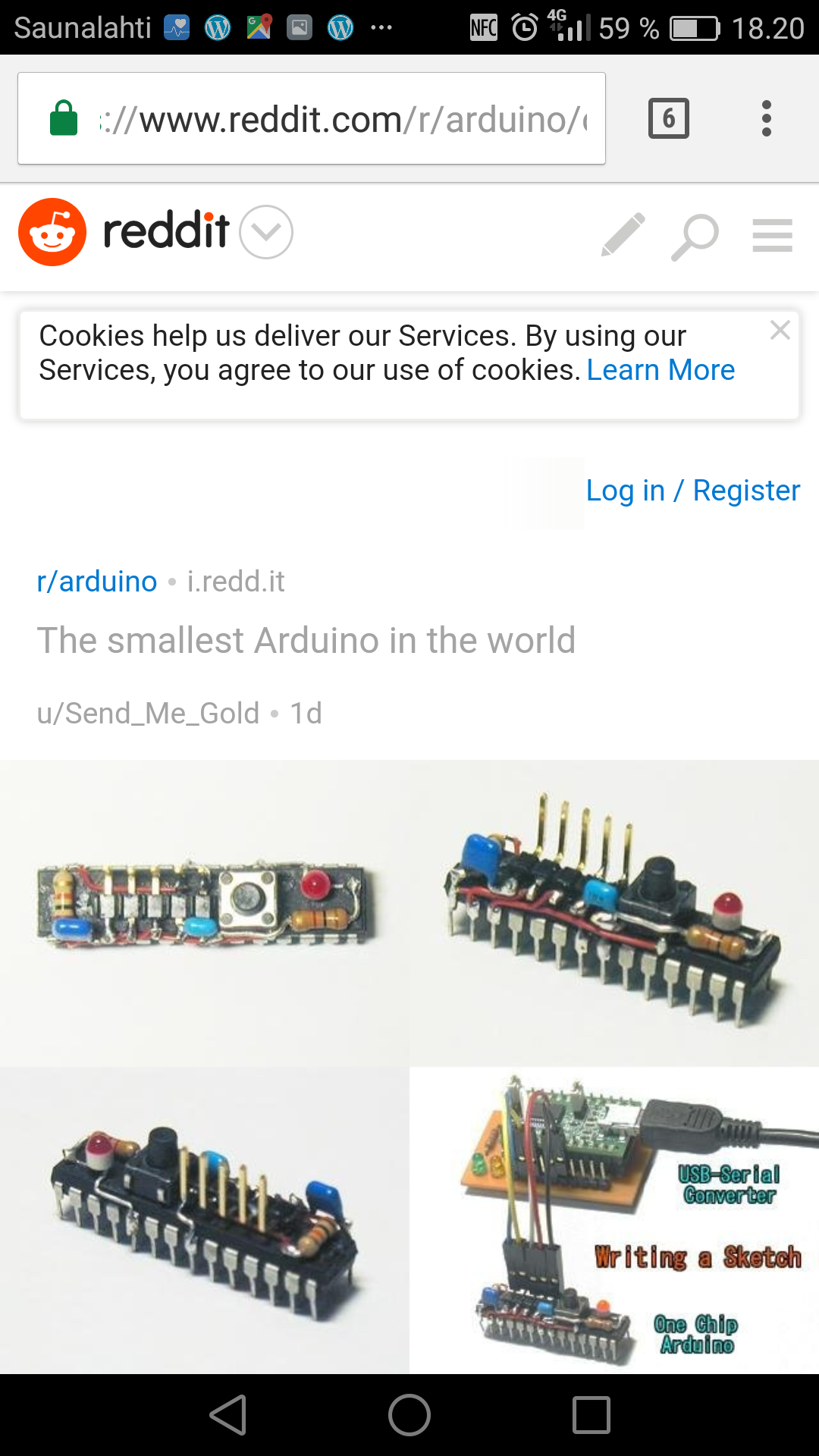Open Log in / Register
The image size is (819, 1456).
[693, 491]
